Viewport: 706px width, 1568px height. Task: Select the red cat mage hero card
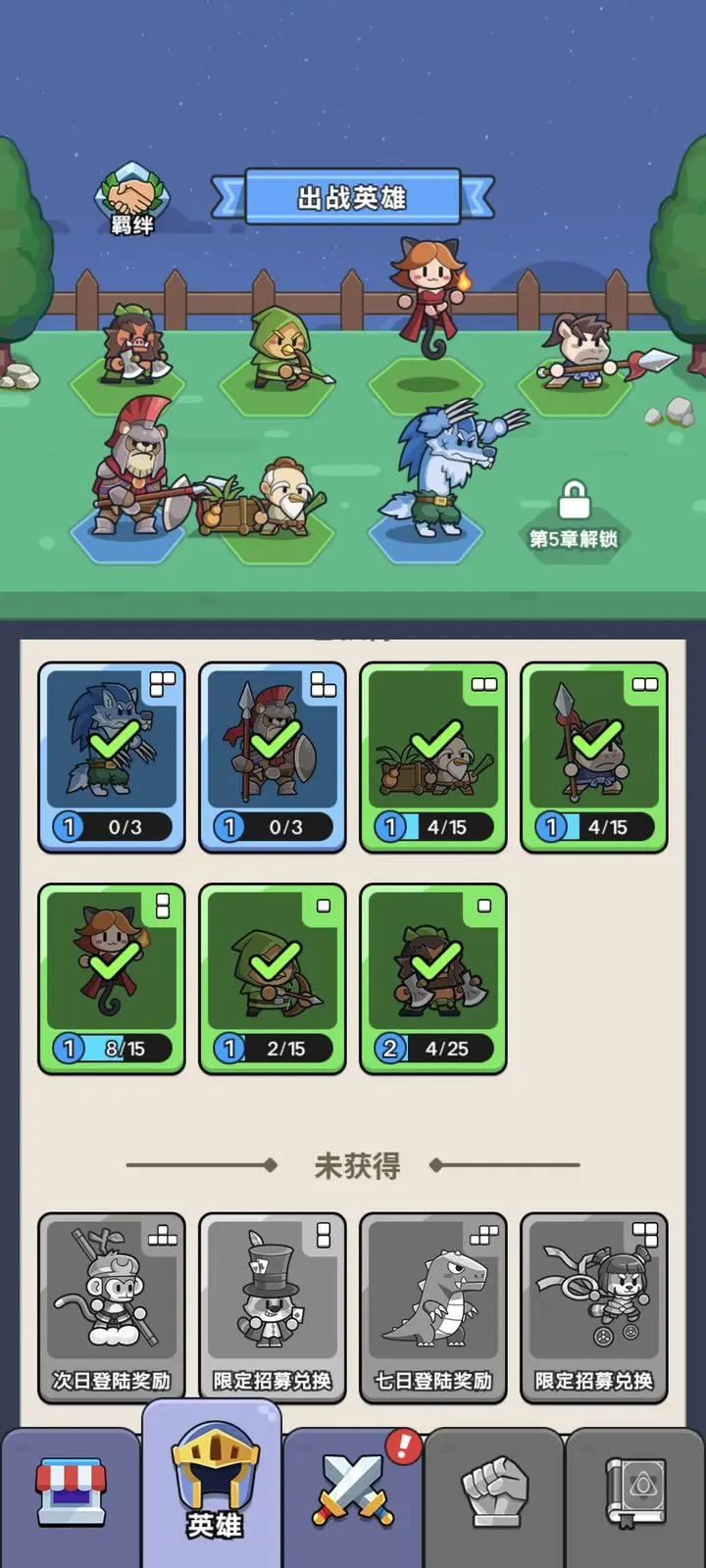[112, 978]
